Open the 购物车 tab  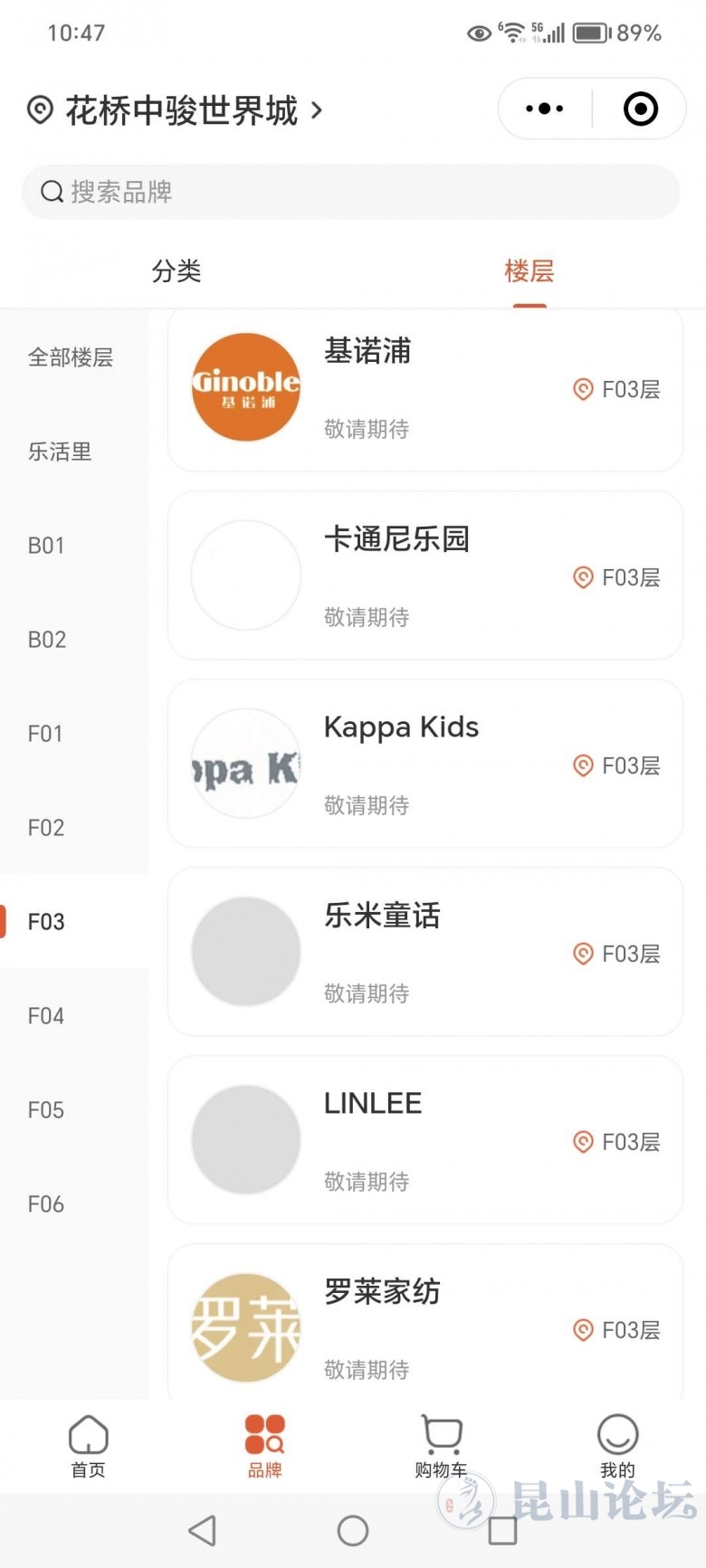pyautogui.click(x=441, y=1446)
